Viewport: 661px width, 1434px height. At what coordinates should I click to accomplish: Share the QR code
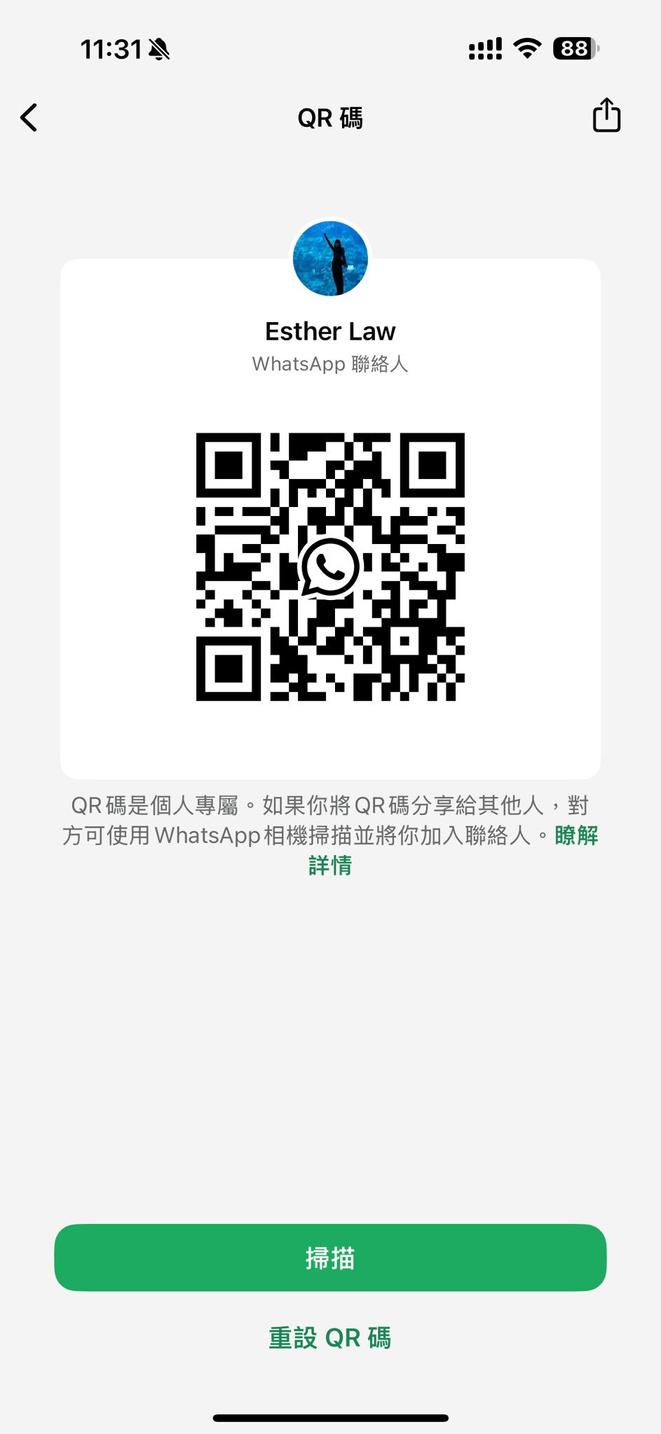tap(606, 116)
